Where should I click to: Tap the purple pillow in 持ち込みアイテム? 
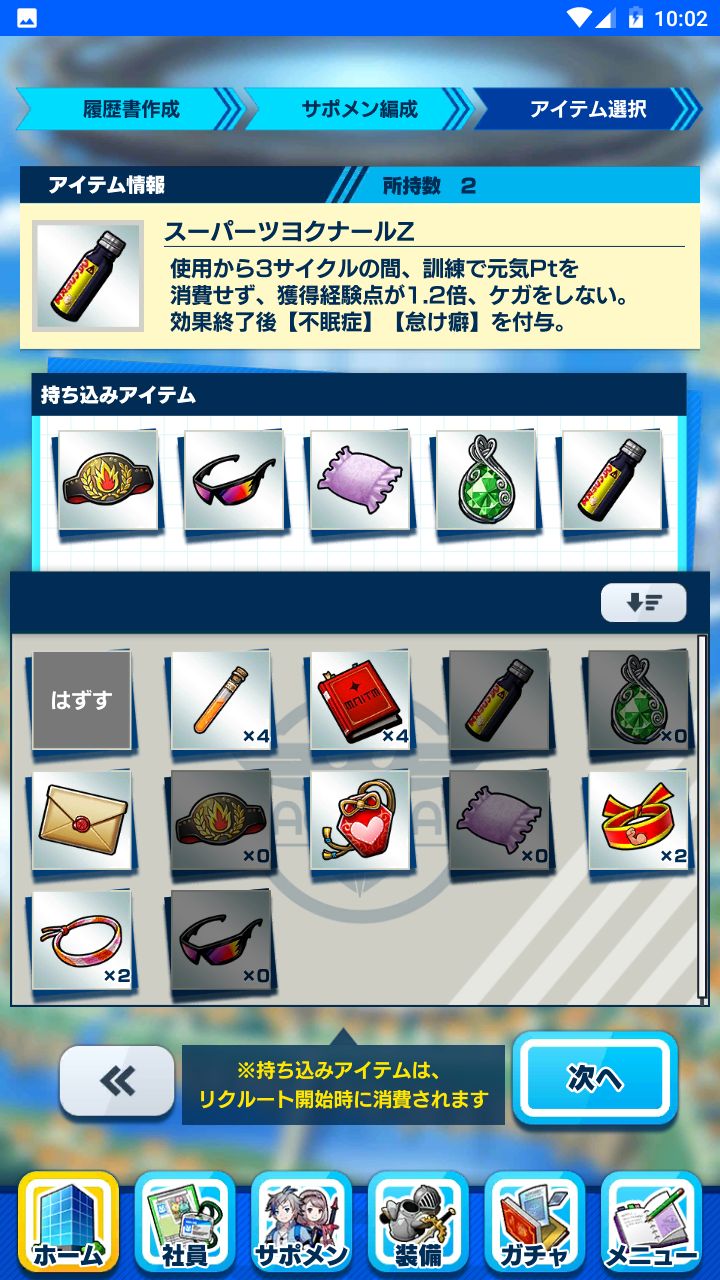pos(359,480)
